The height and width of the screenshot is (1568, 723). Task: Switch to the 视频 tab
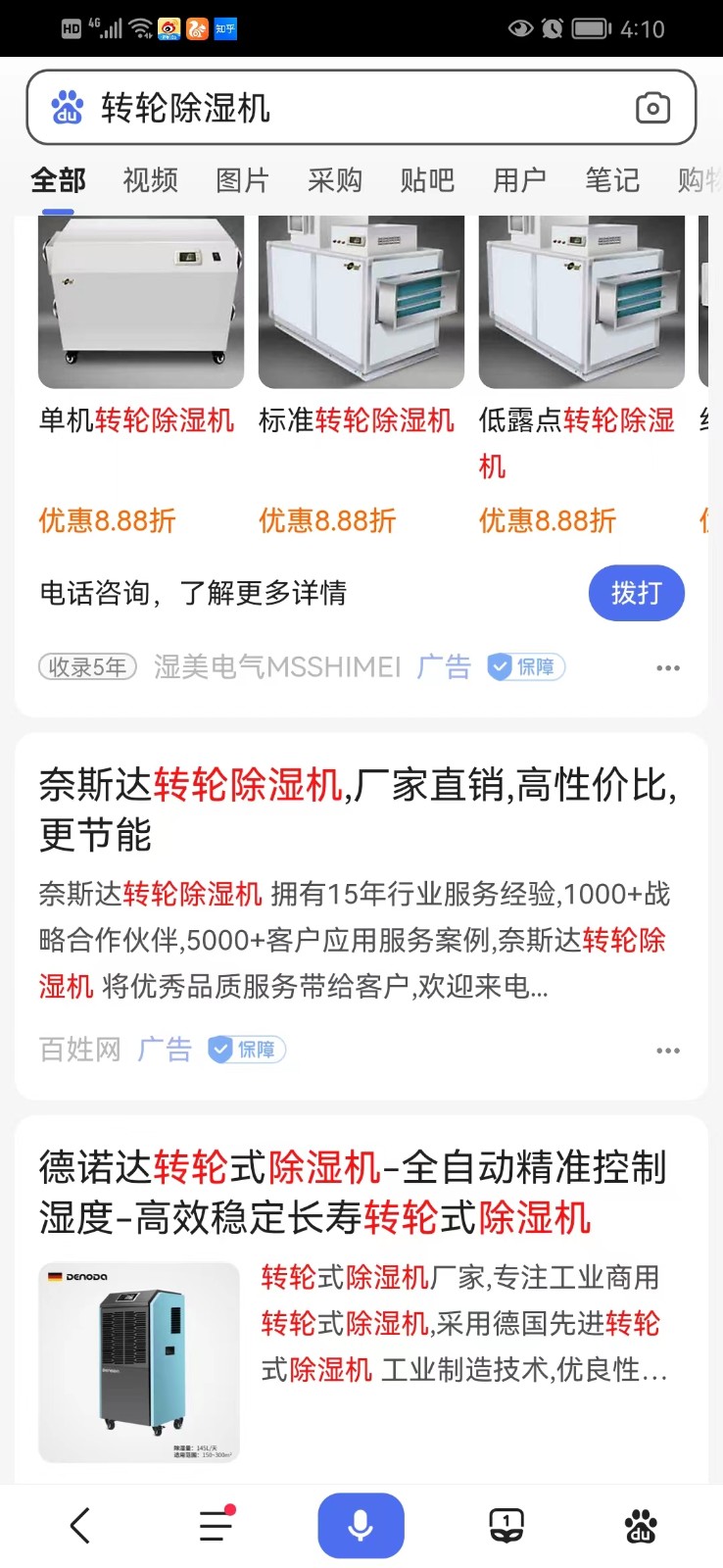click(x=148, y=180)
